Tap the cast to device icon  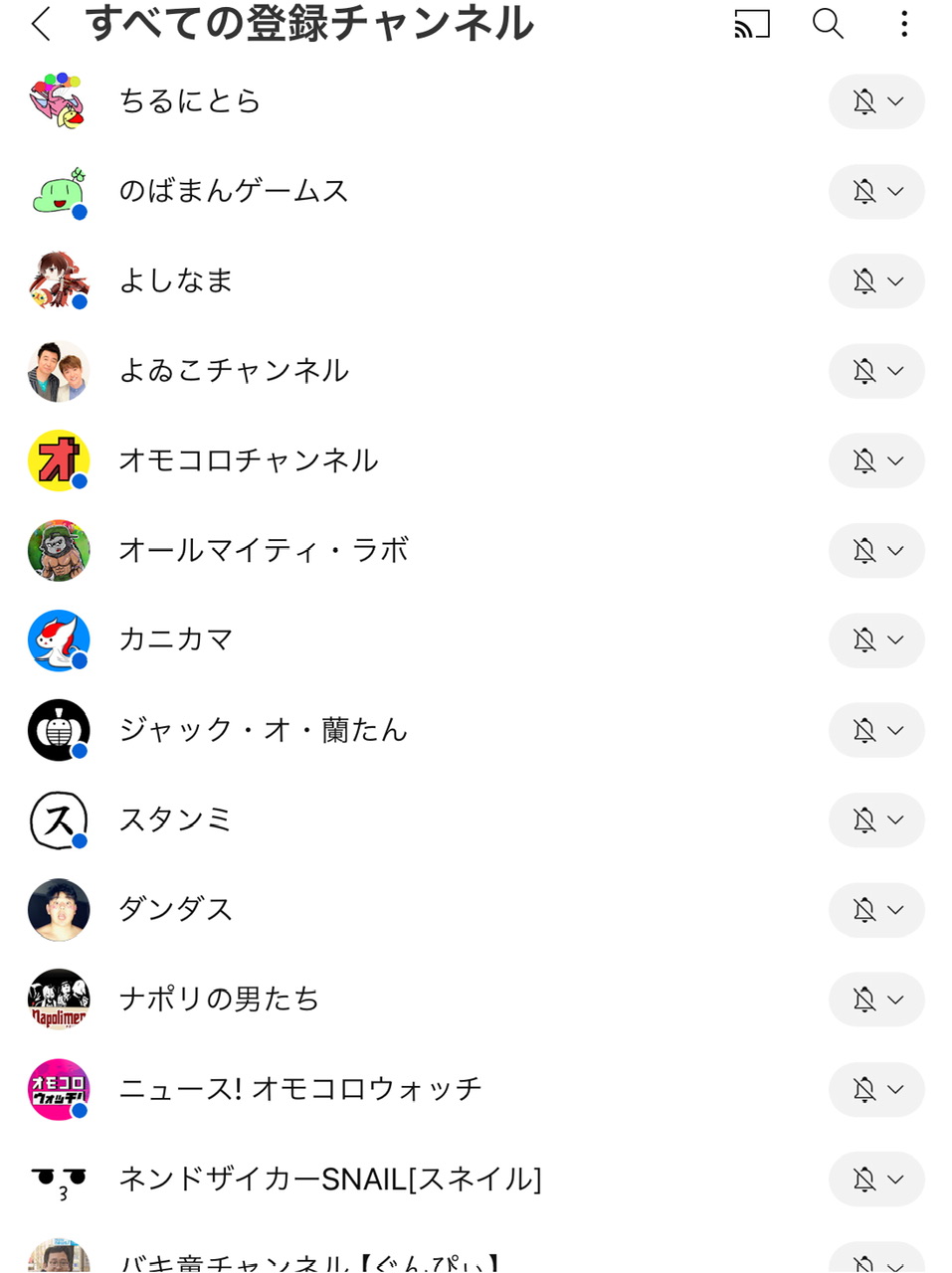752,24
